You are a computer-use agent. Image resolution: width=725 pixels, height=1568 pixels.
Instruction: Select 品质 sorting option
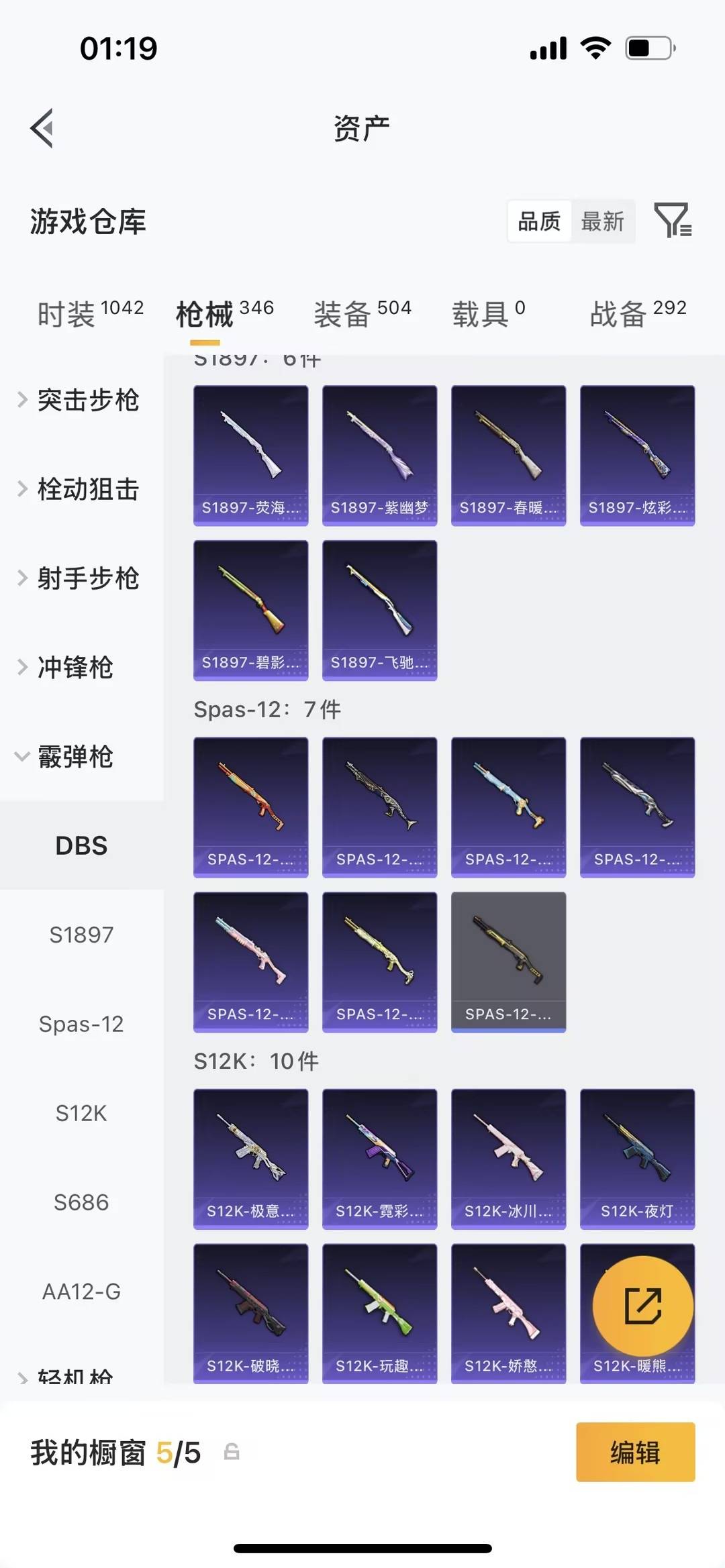tap(538, 221)
